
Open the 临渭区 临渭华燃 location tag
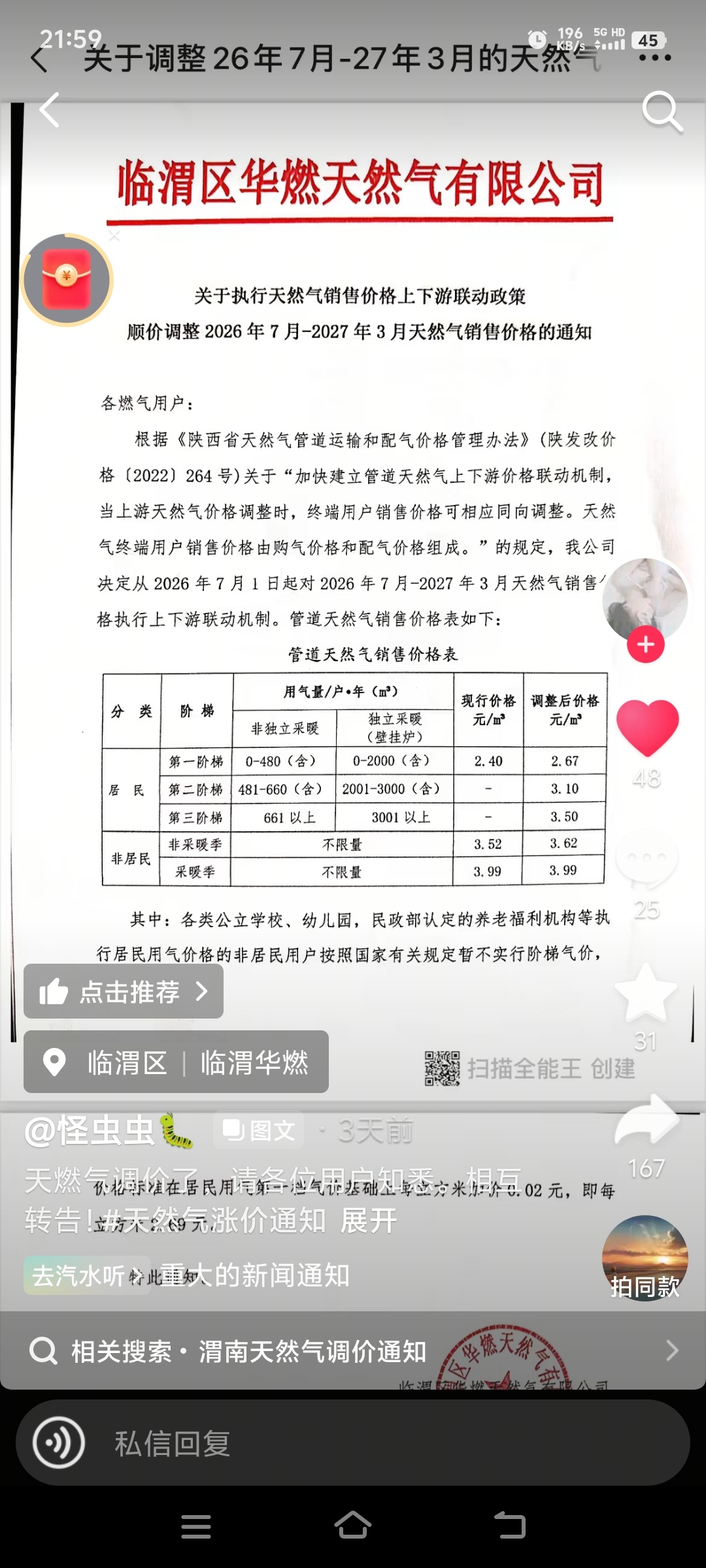tap(176, 1062)
